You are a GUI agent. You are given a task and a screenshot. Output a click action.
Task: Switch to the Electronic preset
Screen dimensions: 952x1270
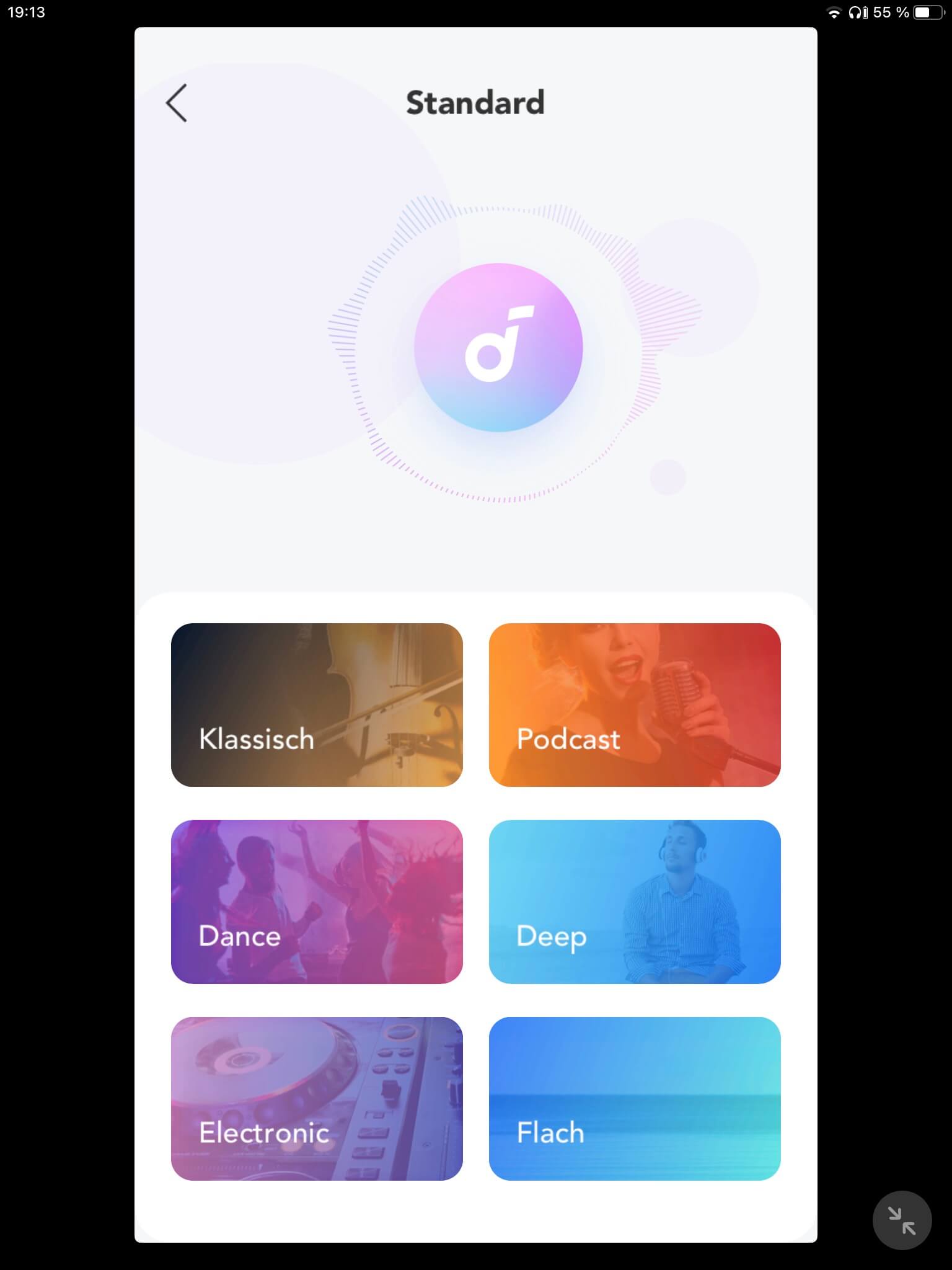317,1098
